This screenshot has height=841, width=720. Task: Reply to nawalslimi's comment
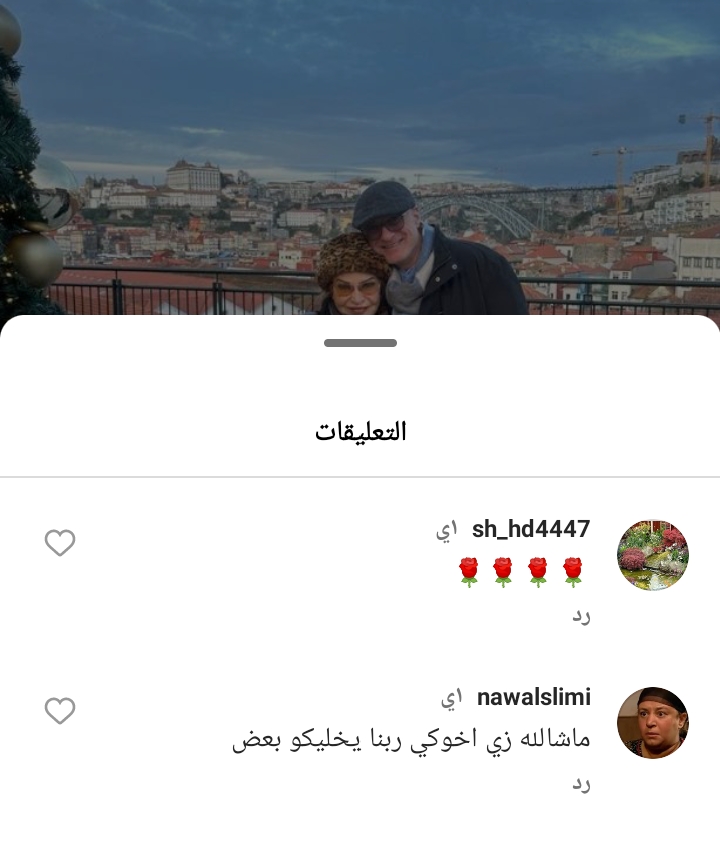tap(581, 783)
